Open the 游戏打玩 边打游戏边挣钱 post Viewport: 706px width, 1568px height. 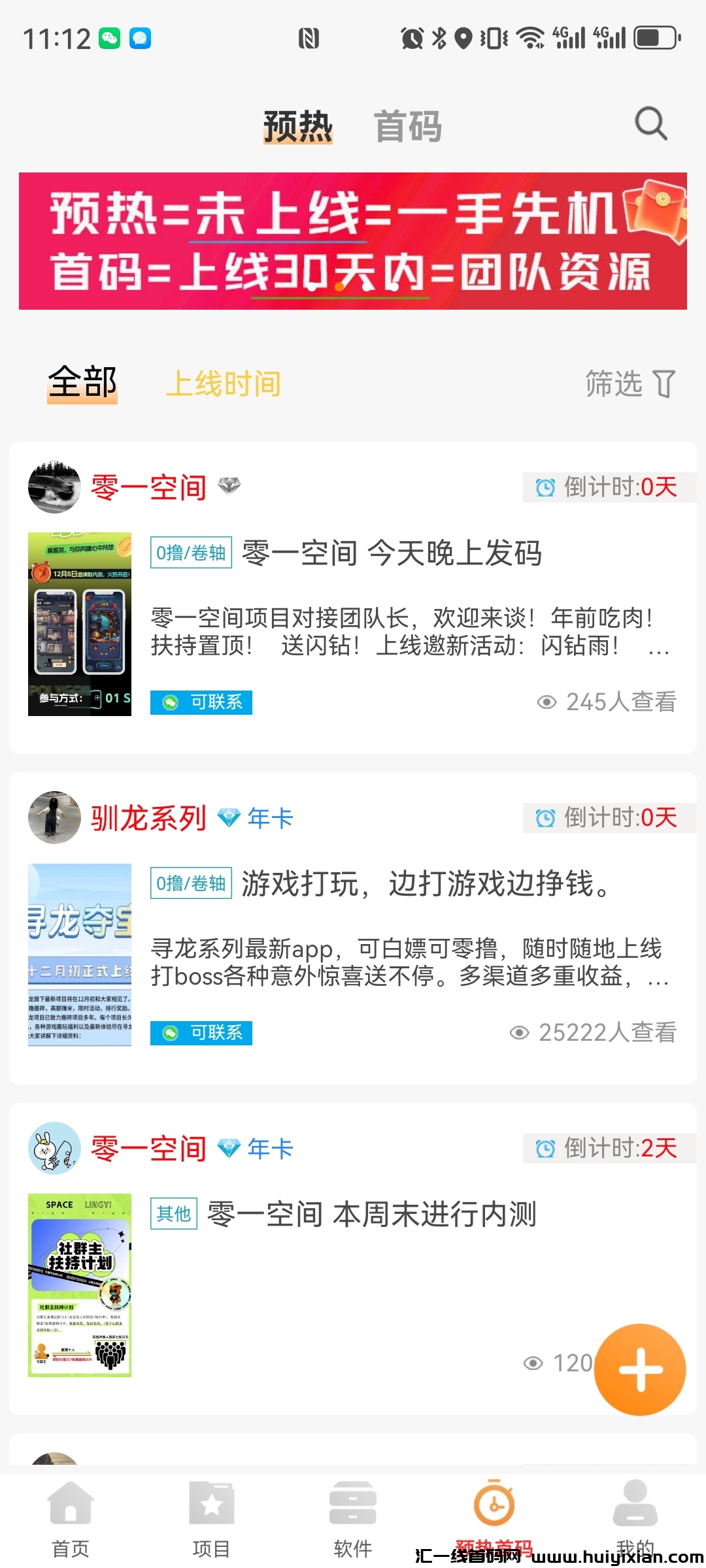pyautogui.click(x=425, y=884)
